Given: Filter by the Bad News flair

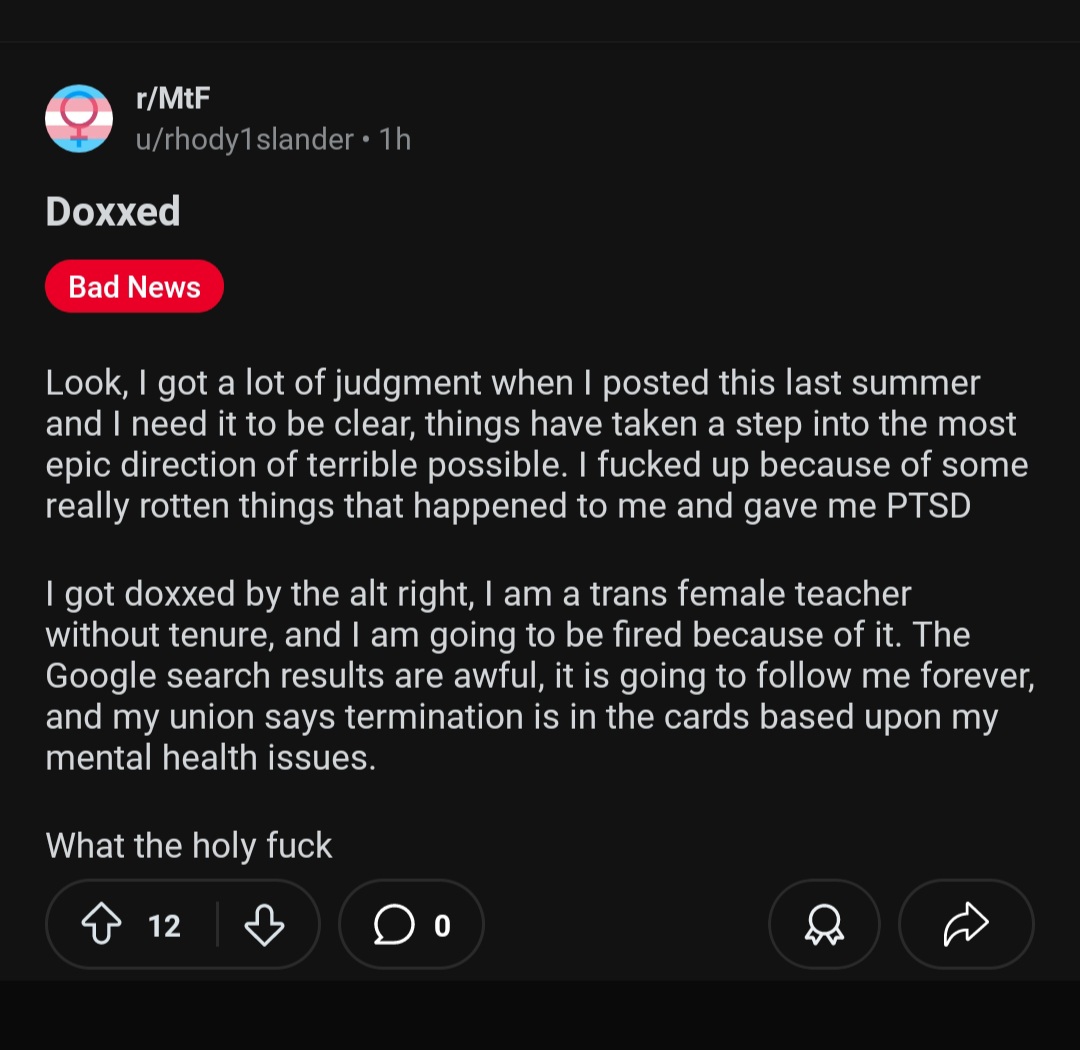Looking at the screenshot, I should coord(134,287).
